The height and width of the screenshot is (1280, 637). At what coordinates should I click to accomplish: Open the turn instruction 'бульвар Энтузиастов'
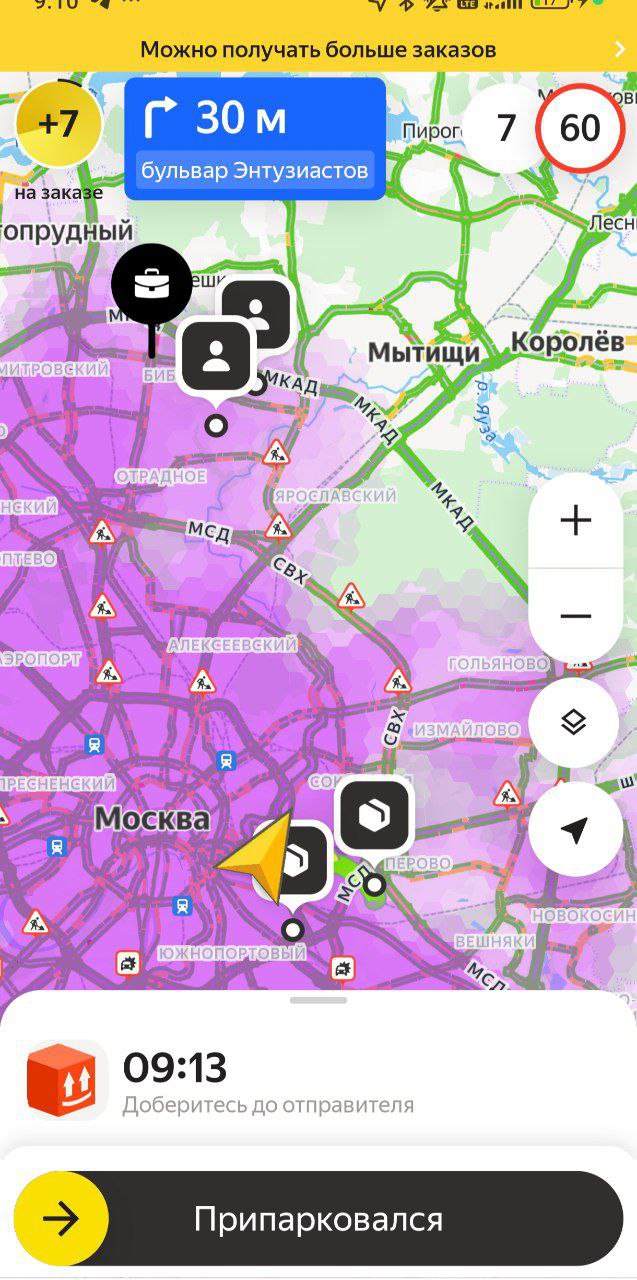tap(255, 140)
